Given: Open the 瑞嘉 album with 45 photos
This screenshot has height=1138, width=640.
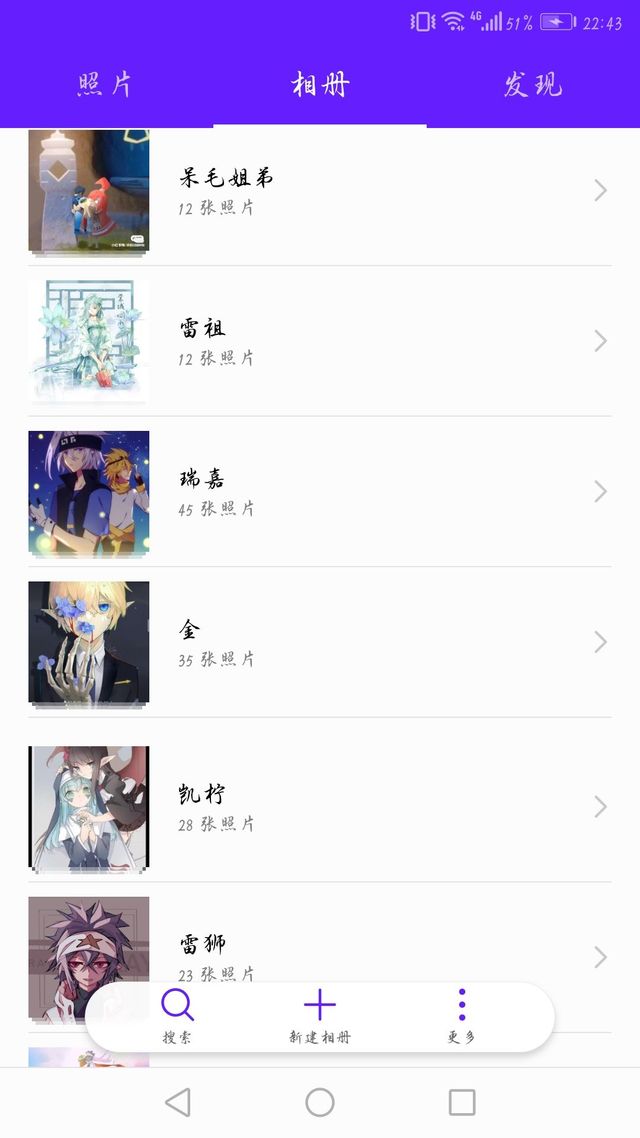Looking at the screenshot, I should (x=320, y=491).
